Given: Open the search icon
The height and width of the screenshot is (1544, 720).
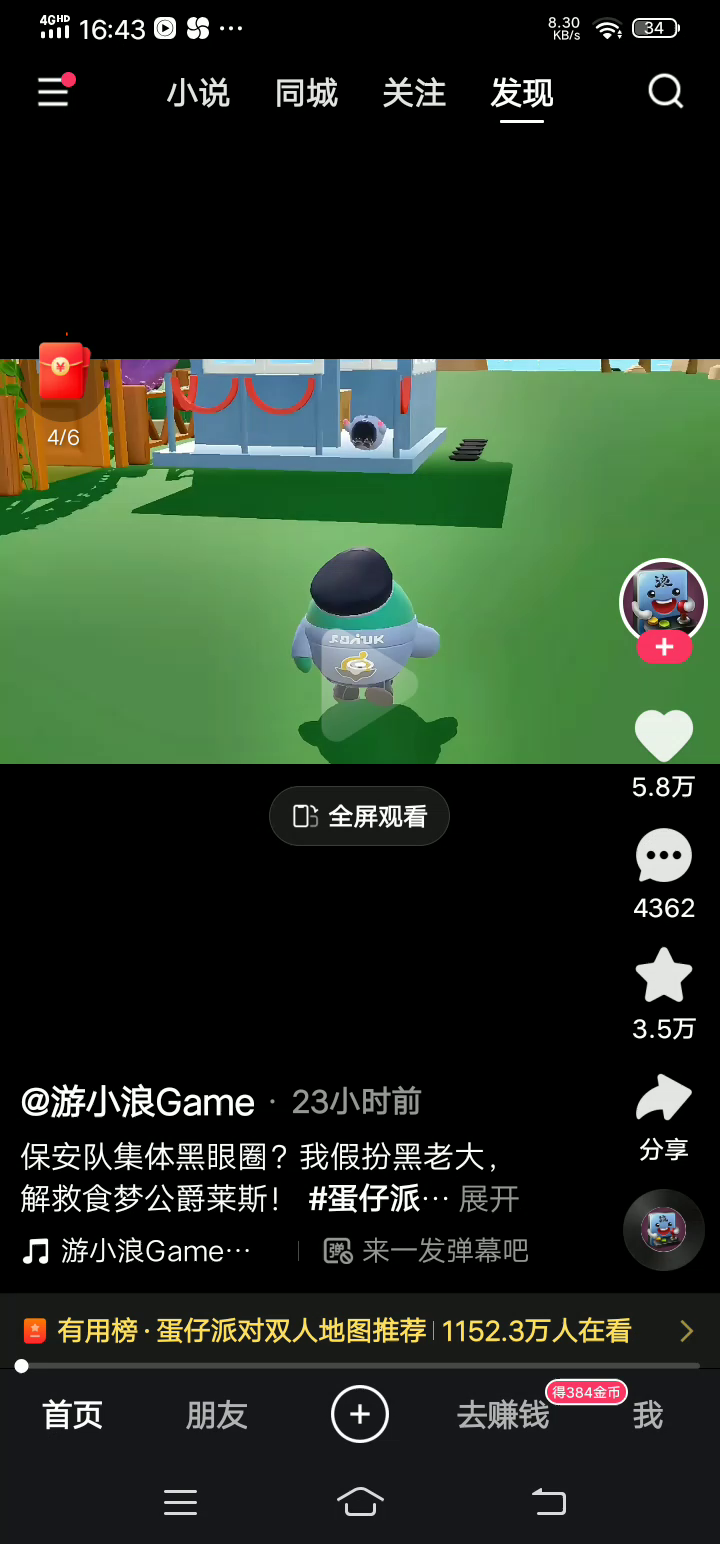Looking at the screenshot, I should tap(665, 92).
